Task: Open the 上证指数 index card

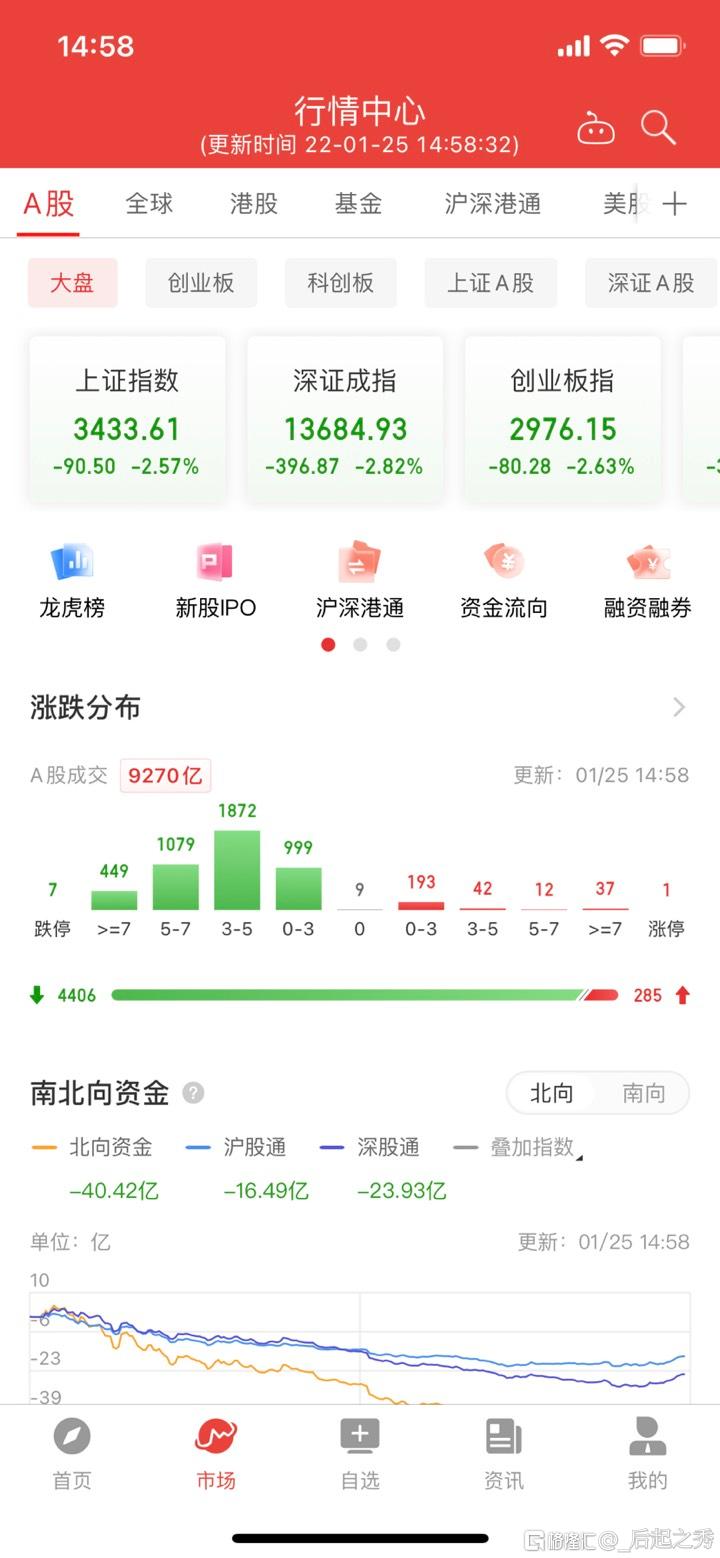Action: click(127, 420)
